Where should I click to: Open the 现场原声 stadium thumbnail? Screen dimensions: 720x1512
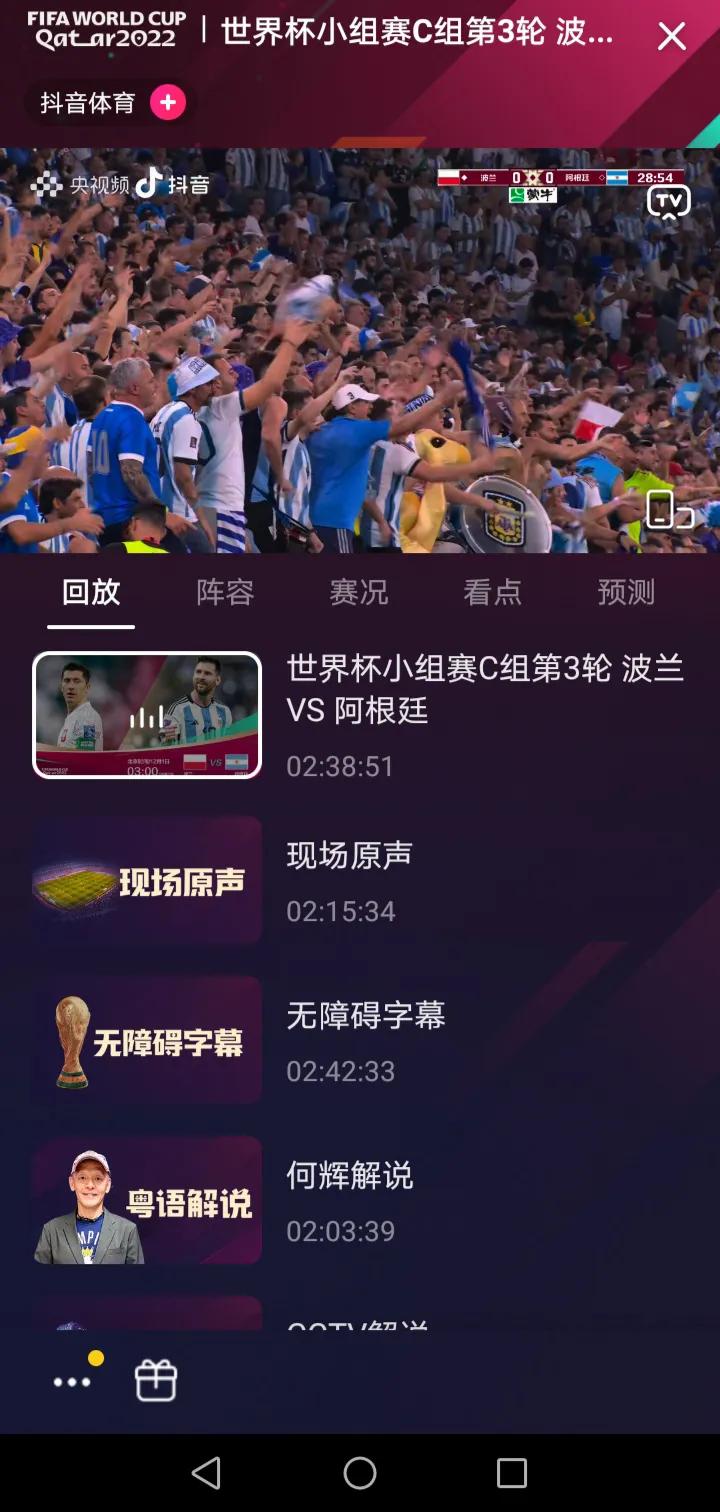(146, 878)
